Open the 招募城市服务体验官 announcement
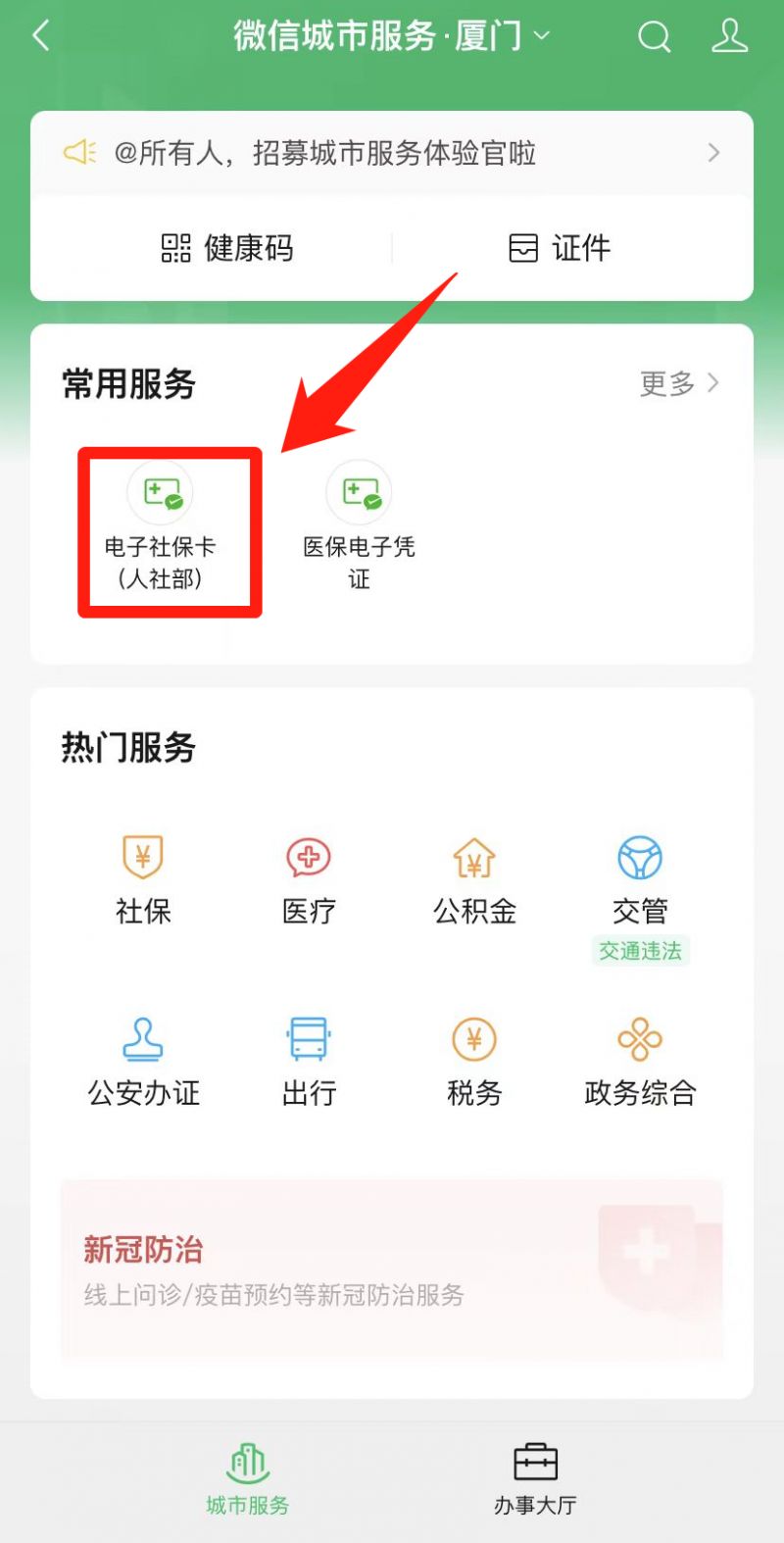 tap(392, 153)
